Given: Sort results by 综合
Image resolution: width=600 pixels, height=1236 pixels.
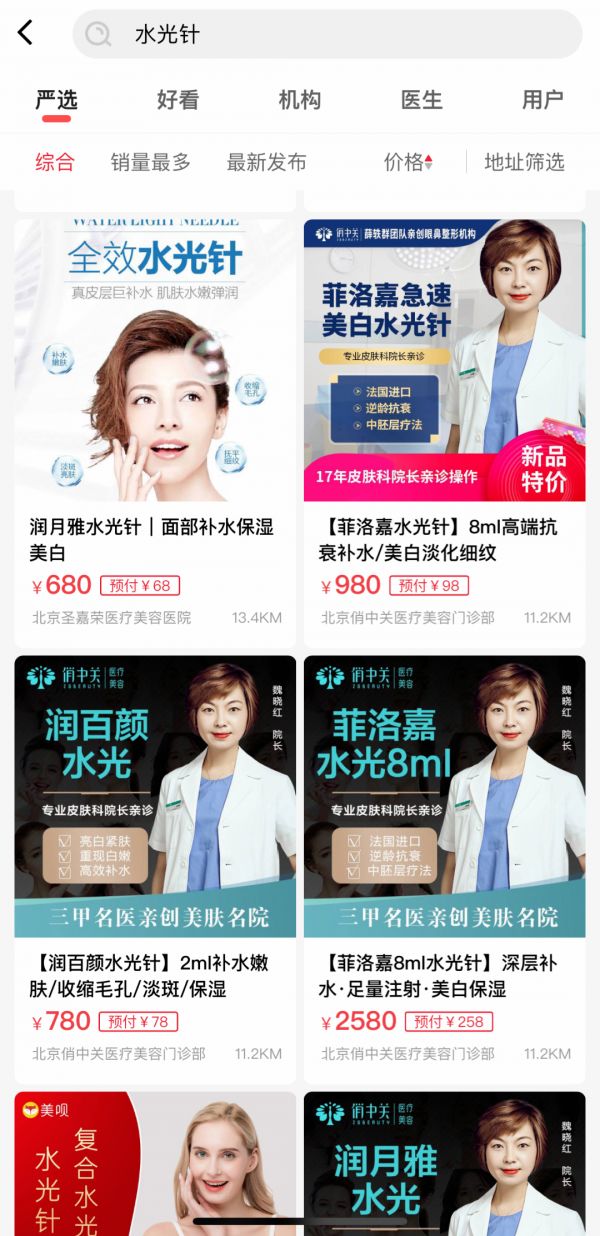Looking at the screenshot, I should pos(55,162).
